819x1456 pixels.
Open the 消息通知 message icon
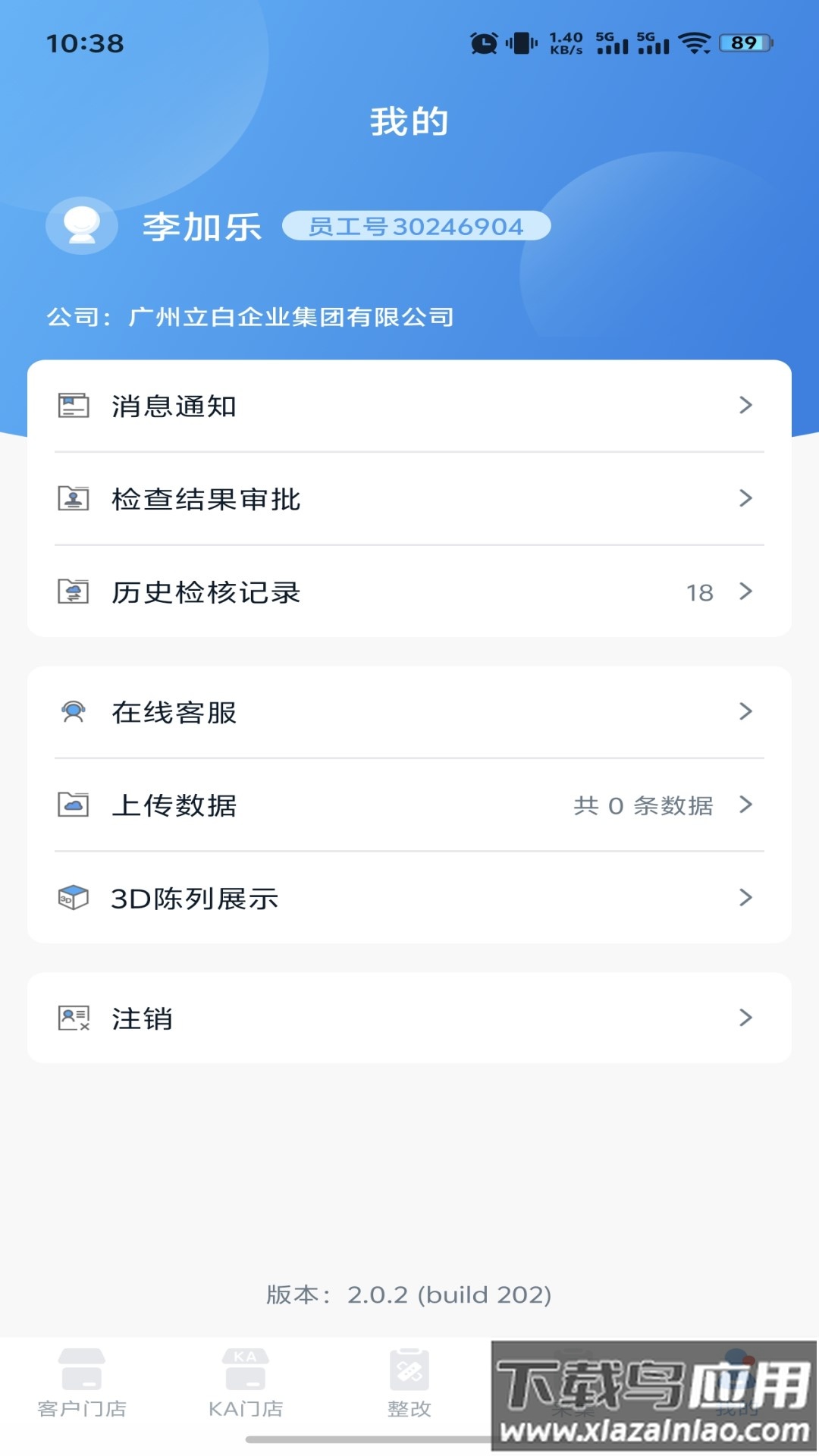click(74, 405)
